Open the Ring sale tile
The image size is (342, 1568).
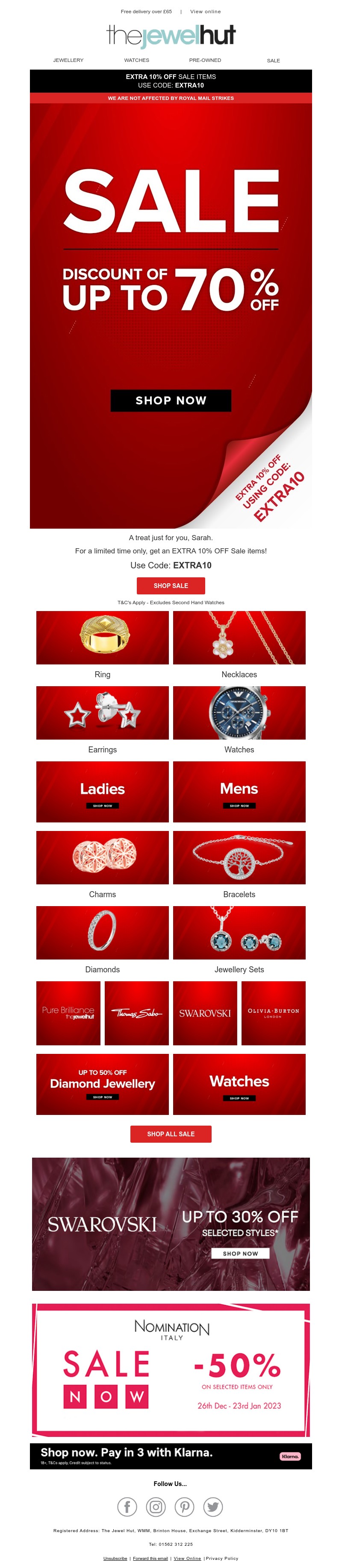click(x=103, y=637)
